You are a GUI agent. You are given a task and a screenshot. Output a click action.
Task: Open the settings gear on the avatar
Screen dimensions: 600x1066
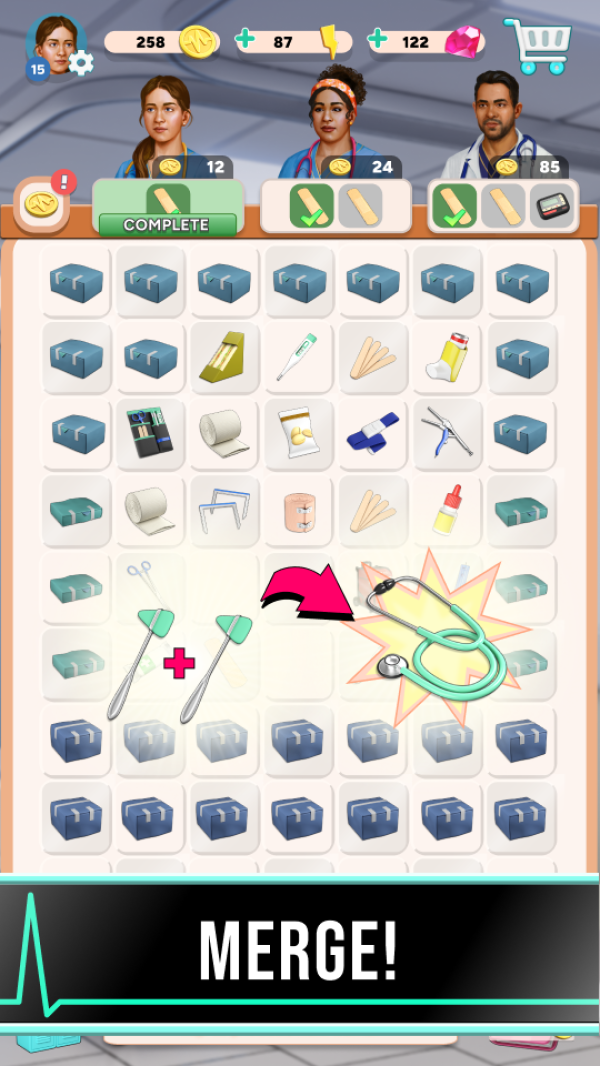[x=81, y=63]
